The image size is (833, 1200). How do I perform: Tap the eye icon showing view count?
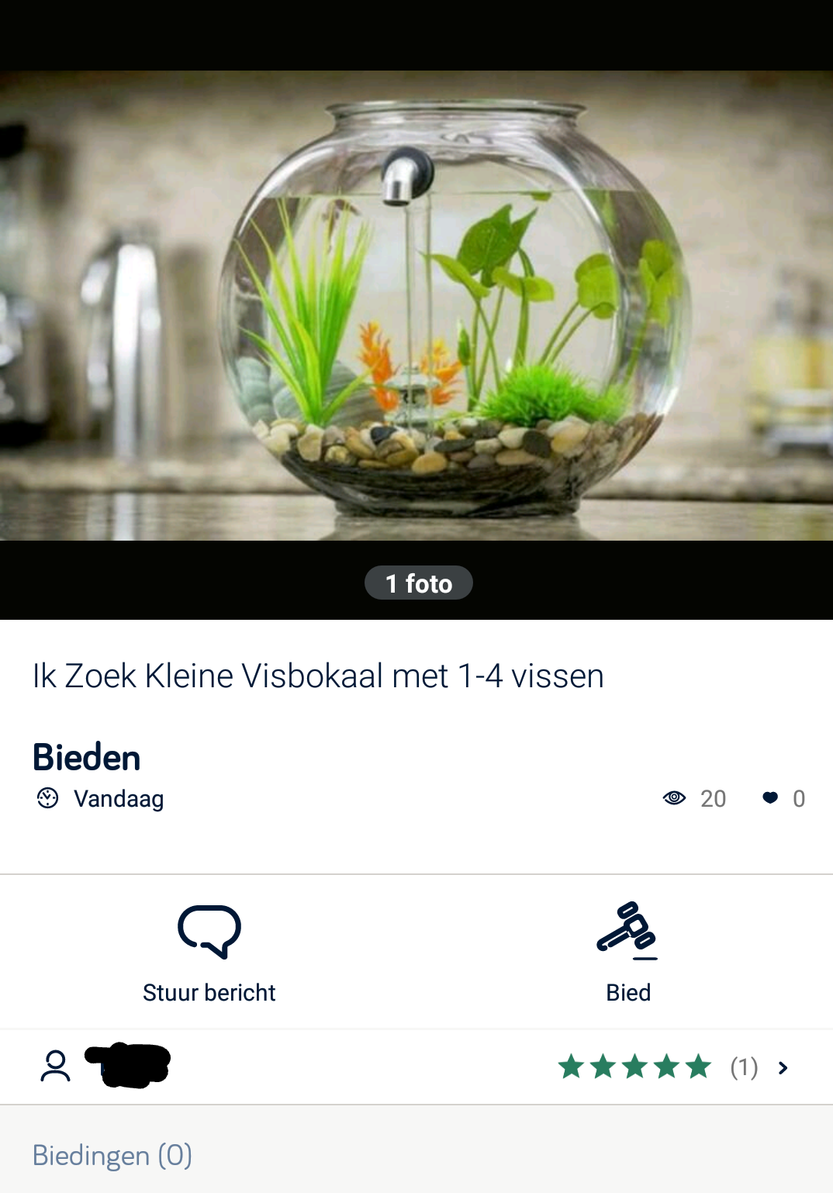pos(674,798)
